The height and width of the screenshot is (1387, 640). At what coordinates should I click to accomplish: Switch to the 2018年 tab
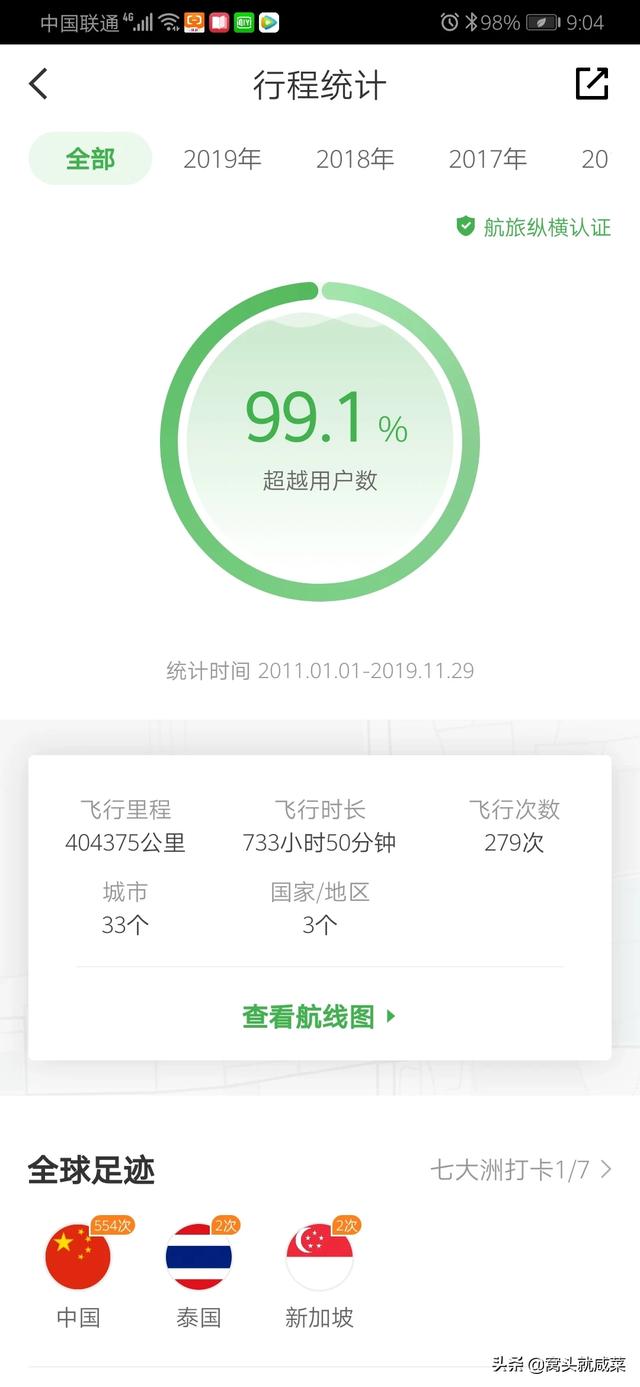355,159
